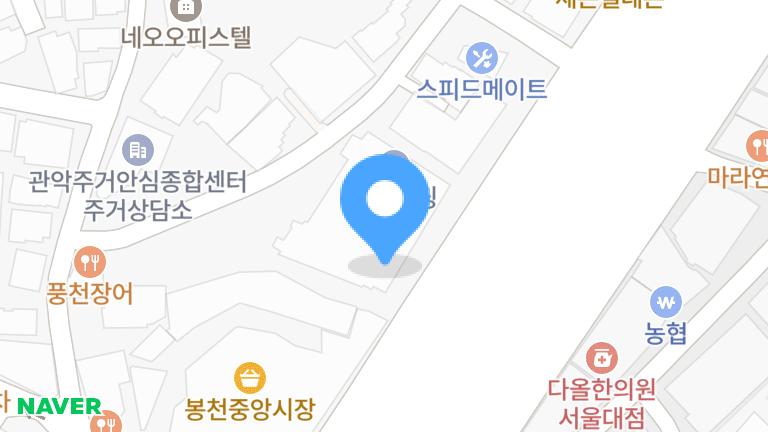
Task: Select the 농협 bank marker
Action: 665,301
